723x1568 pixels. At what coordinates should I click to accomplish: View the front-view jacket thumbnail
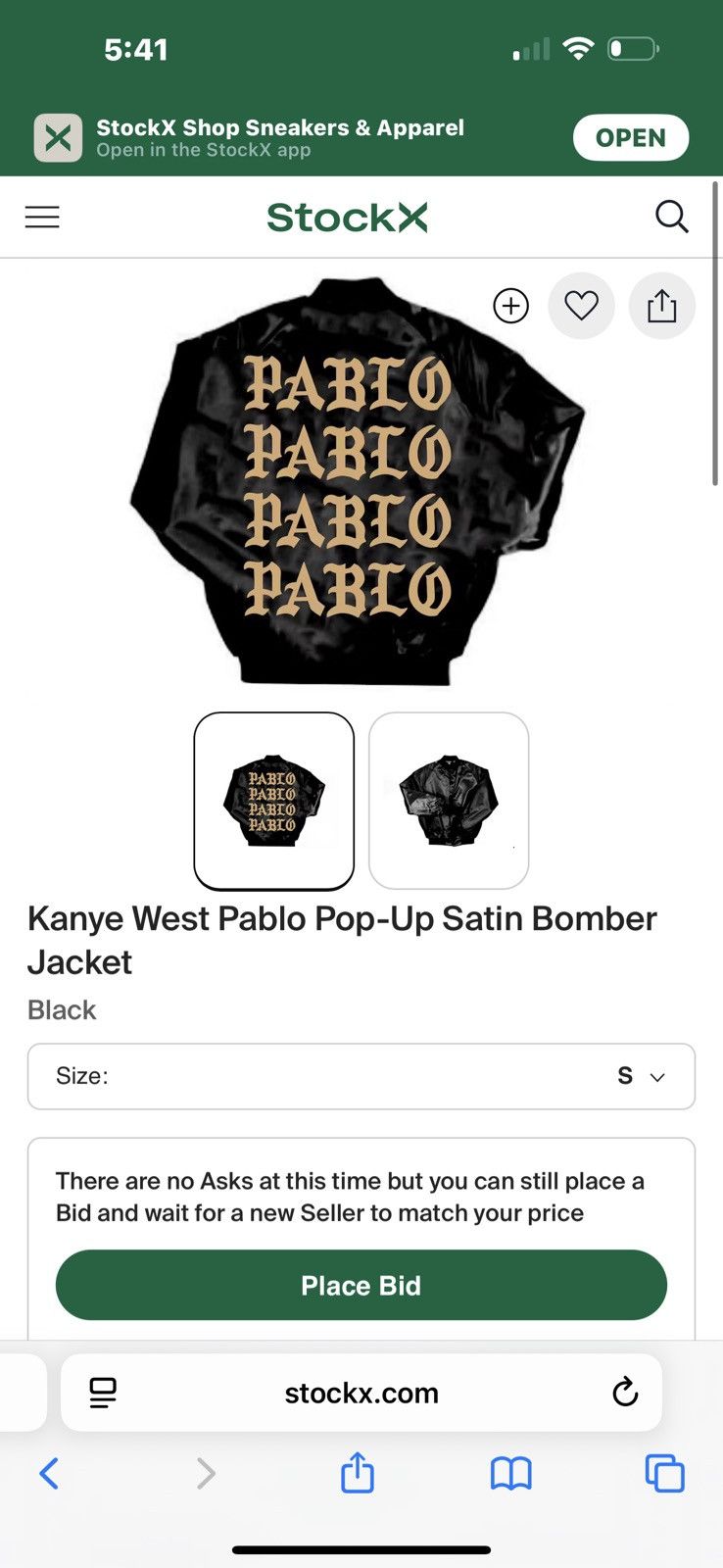[449, 801]
